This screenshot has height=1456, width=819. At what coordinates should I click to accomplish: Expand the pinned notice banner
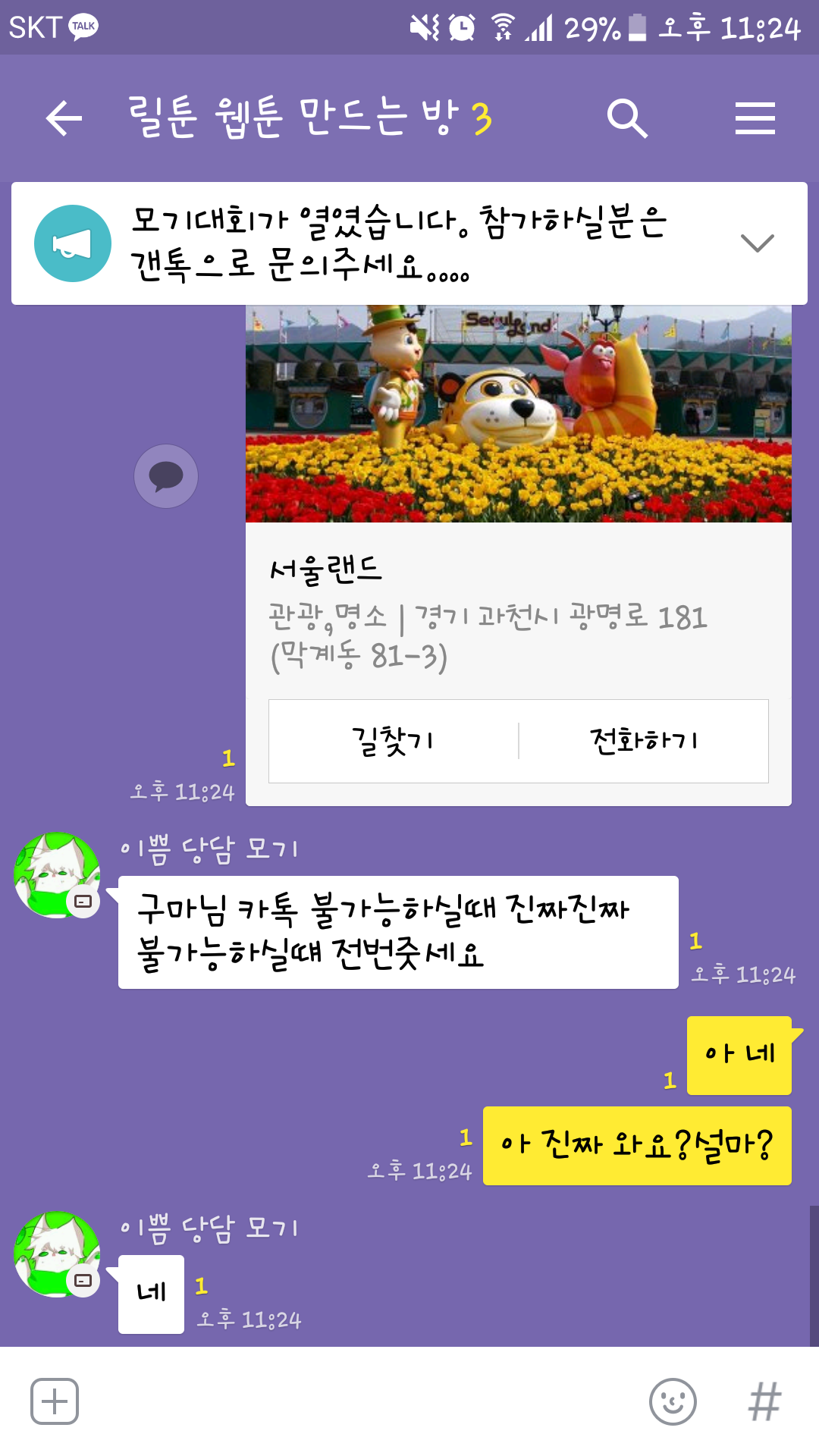tap(757, 243)
